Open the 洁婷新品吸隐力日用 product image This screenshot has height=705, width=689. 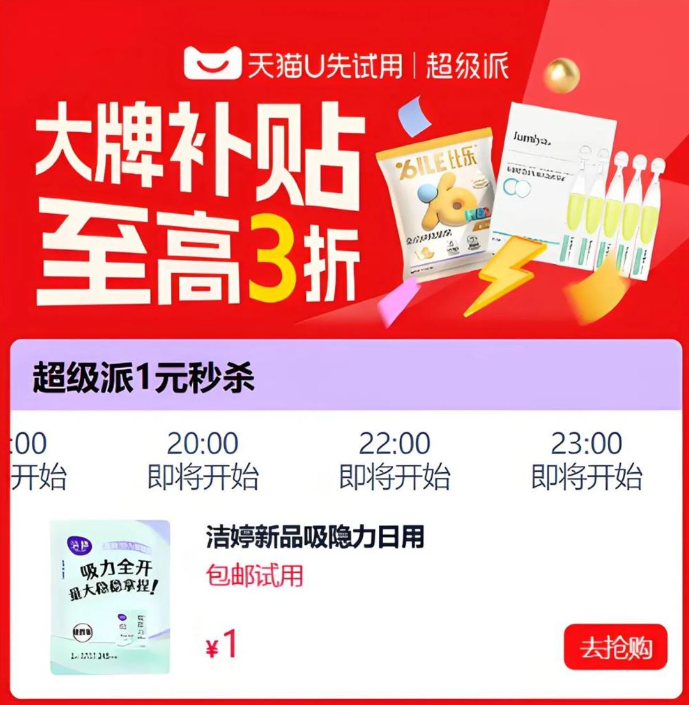click(110, 595)
